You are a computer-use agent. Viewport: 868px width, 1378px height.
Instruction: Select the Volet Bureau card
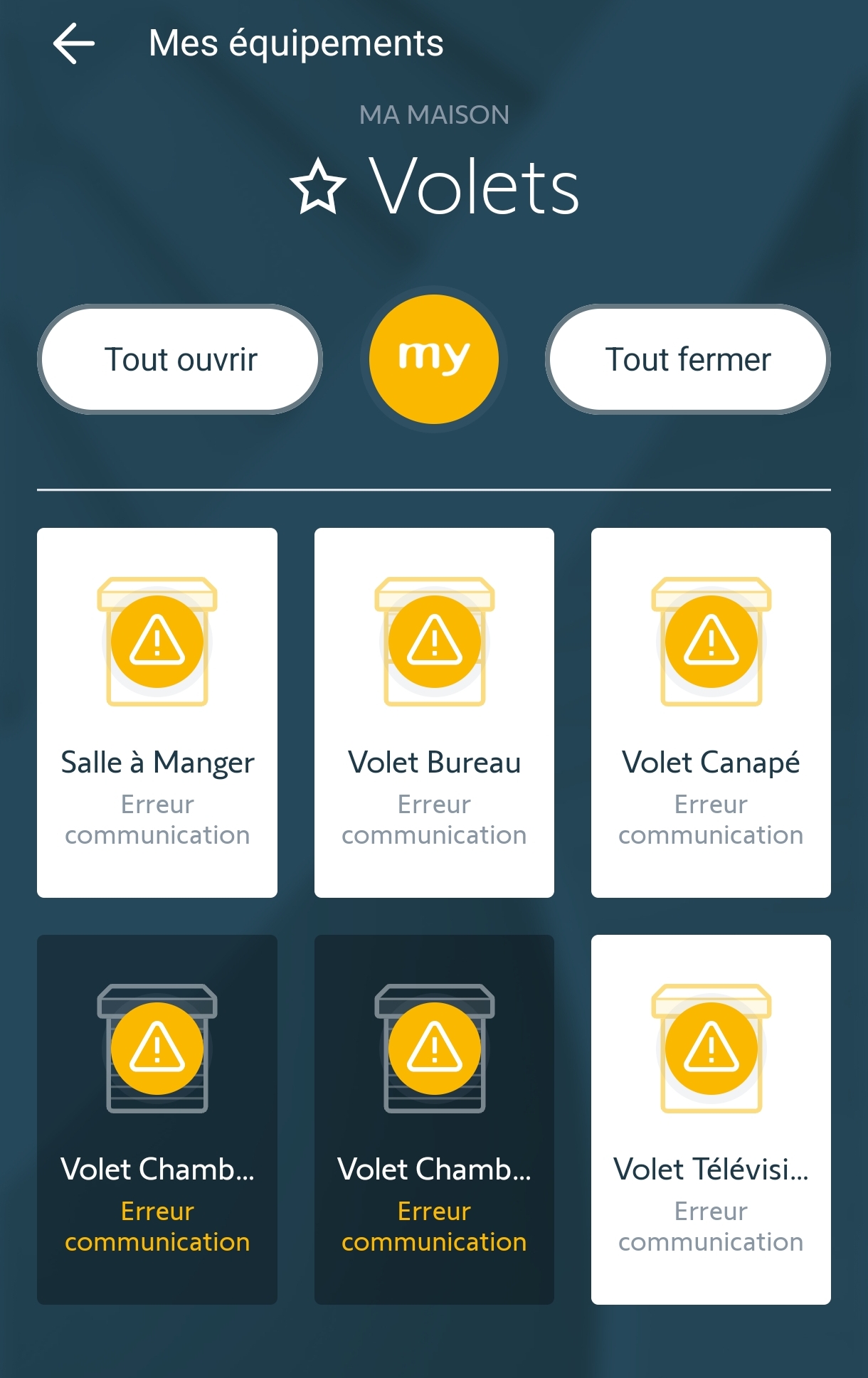click(x=434, y=712)
